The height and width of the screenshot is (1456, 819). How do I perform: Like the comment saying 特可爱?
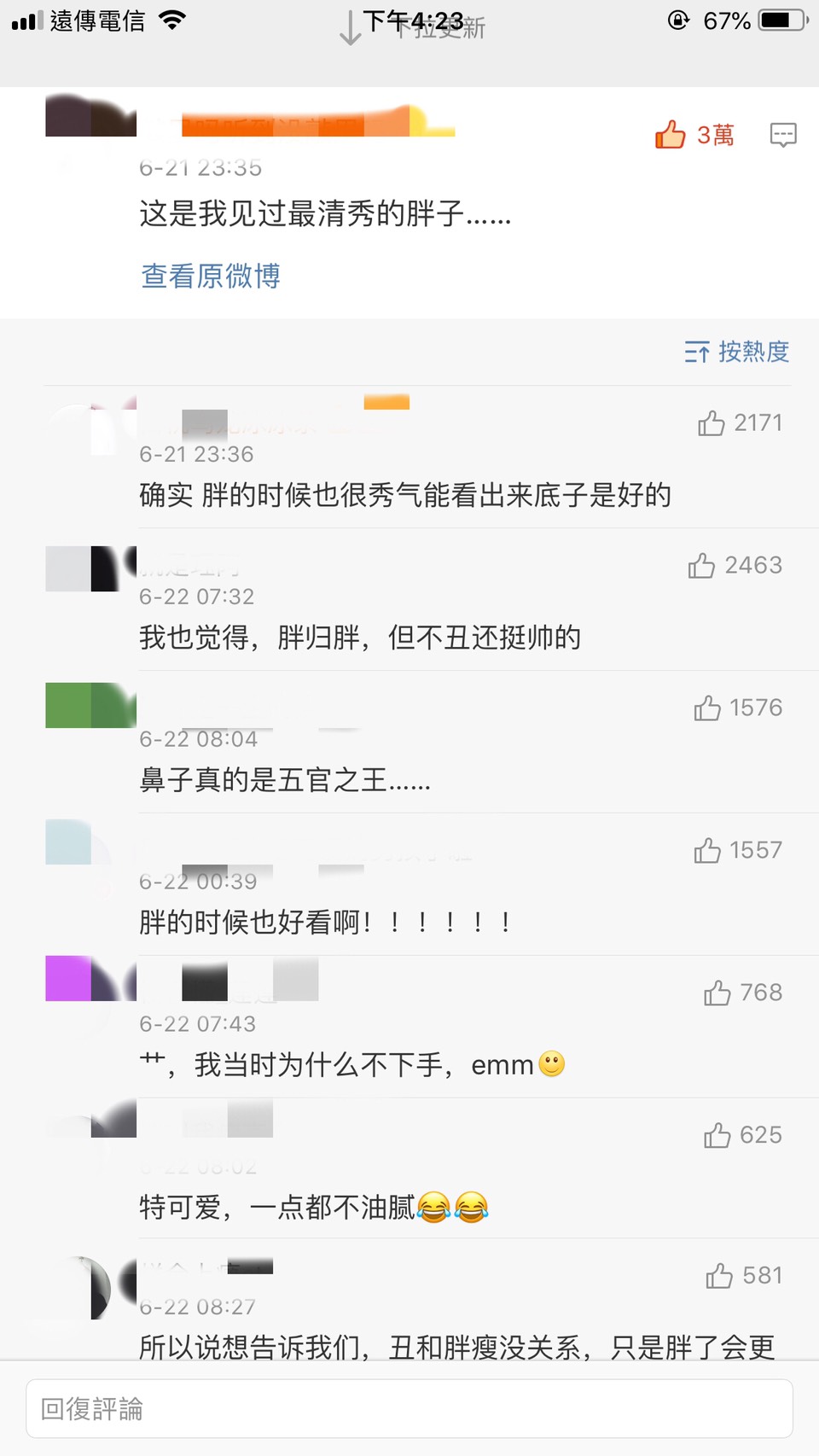pyautogui.click(x=717, y=1136)
